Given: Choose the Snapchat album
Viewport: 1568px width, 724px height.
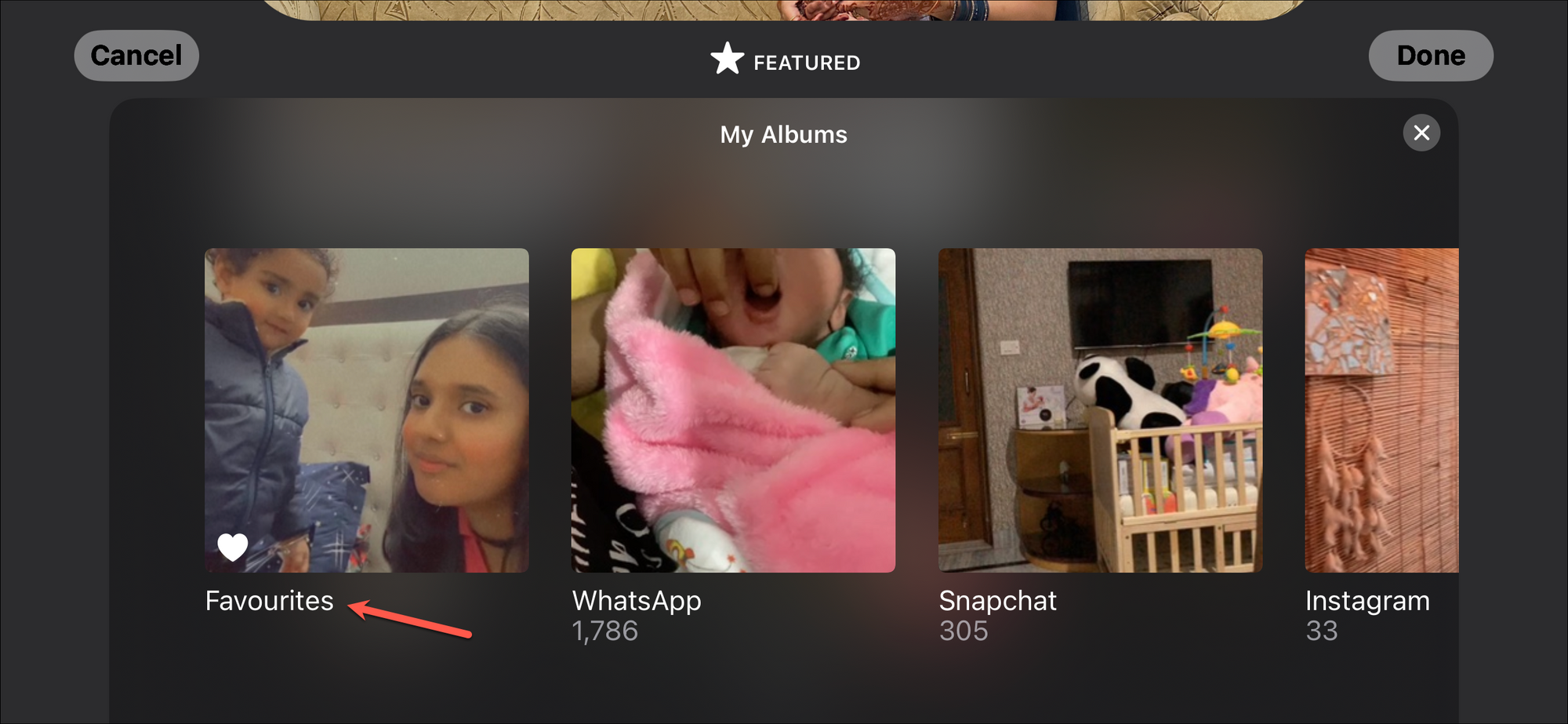Looking at the screenshot, I should 1100,410.
